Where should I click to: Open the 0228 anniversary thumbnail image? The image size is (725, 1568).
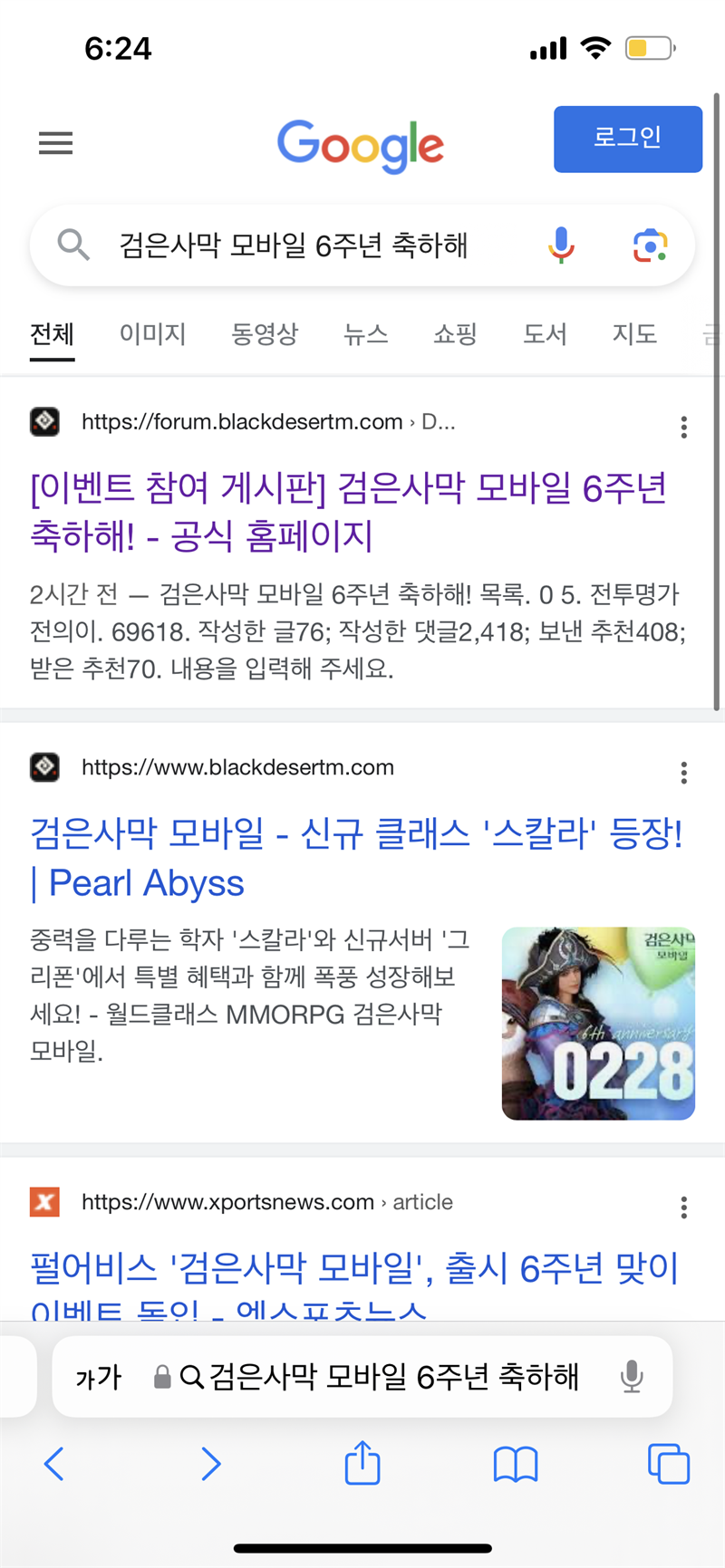pyautogui.click(x=598, y=1023)
